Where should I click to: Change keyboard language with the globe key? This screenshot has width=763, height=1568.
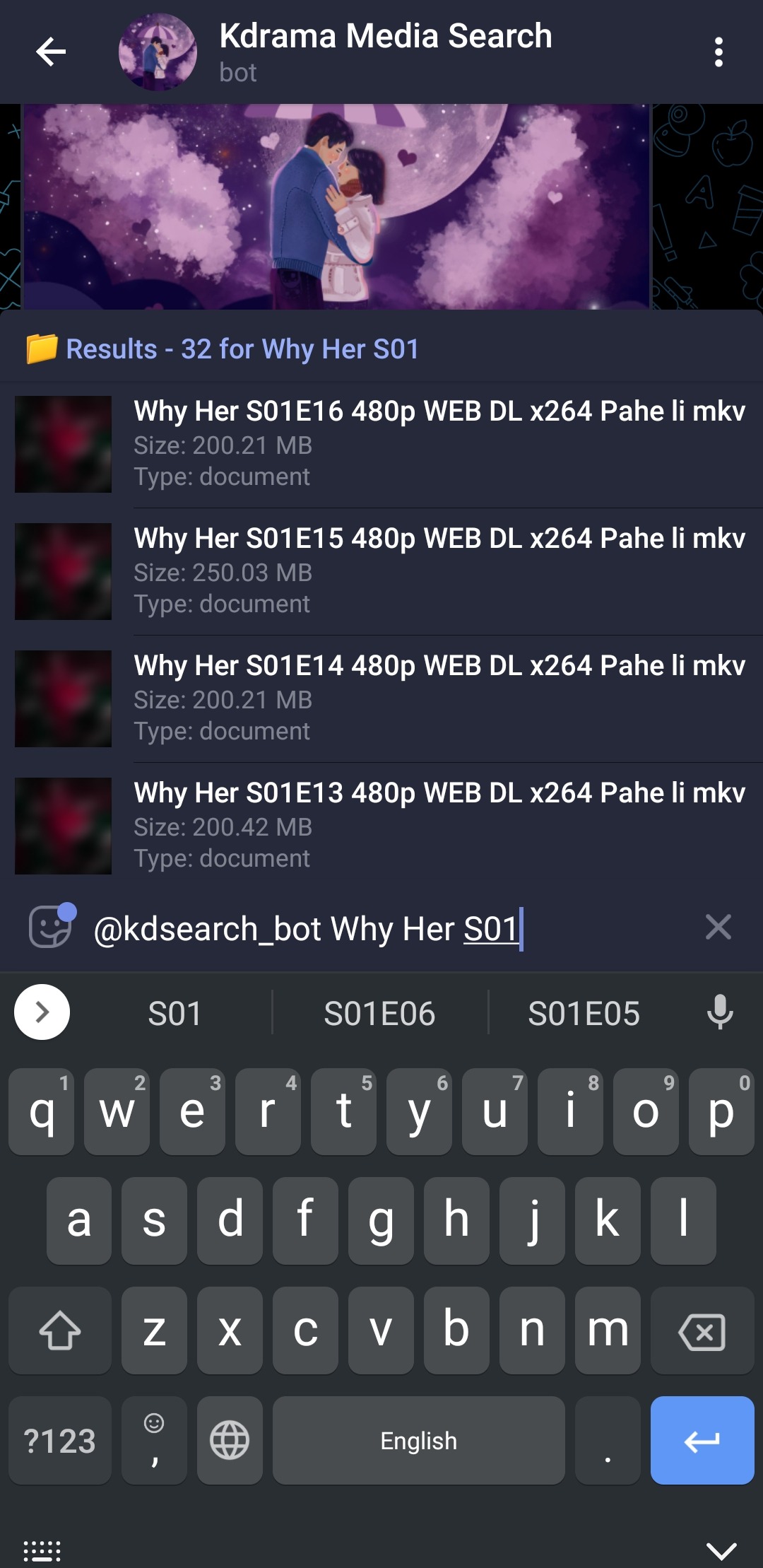click(x=230, y=1440)
